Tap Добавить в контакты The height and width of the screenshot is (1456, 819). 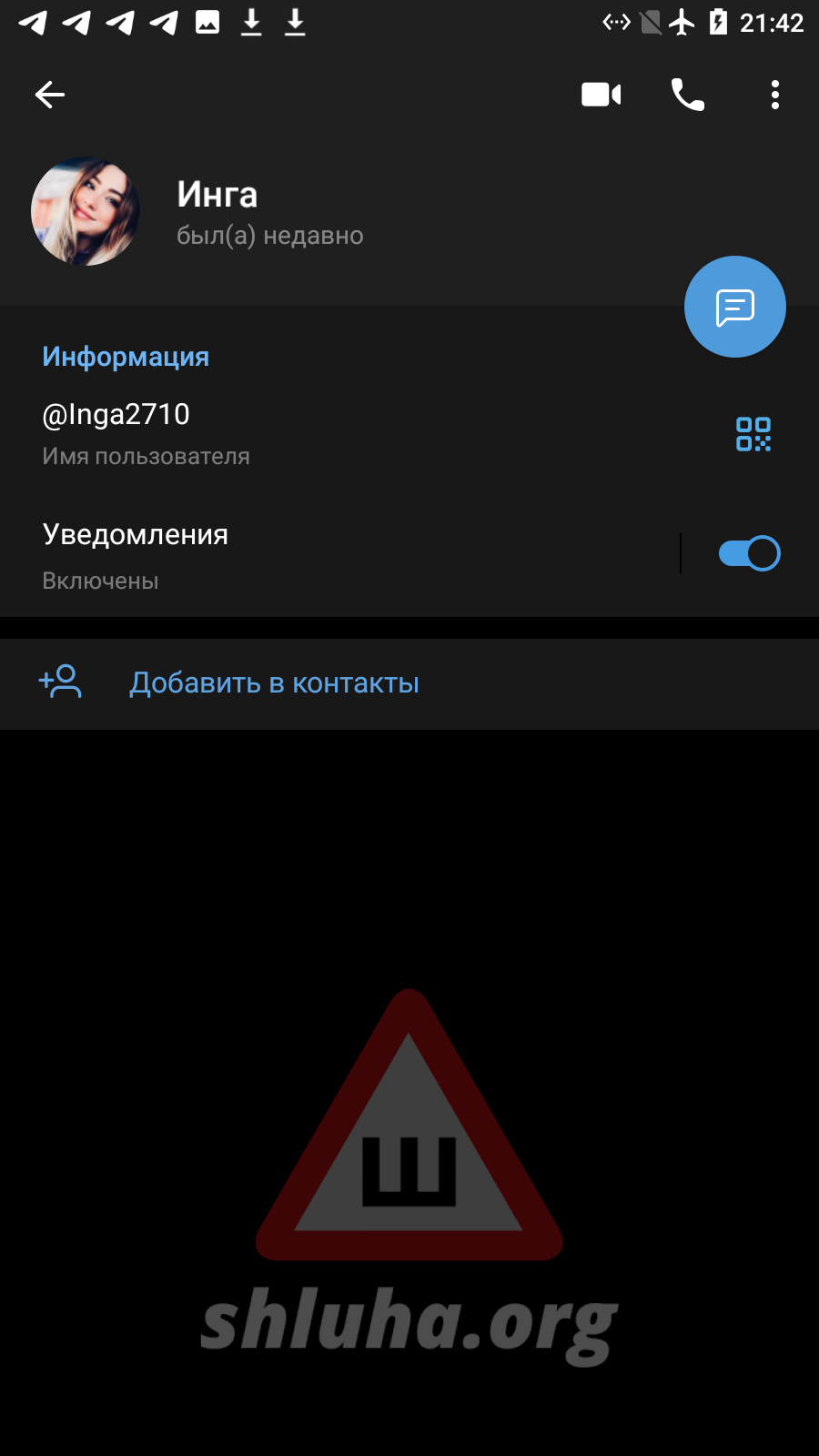point(273,683)
